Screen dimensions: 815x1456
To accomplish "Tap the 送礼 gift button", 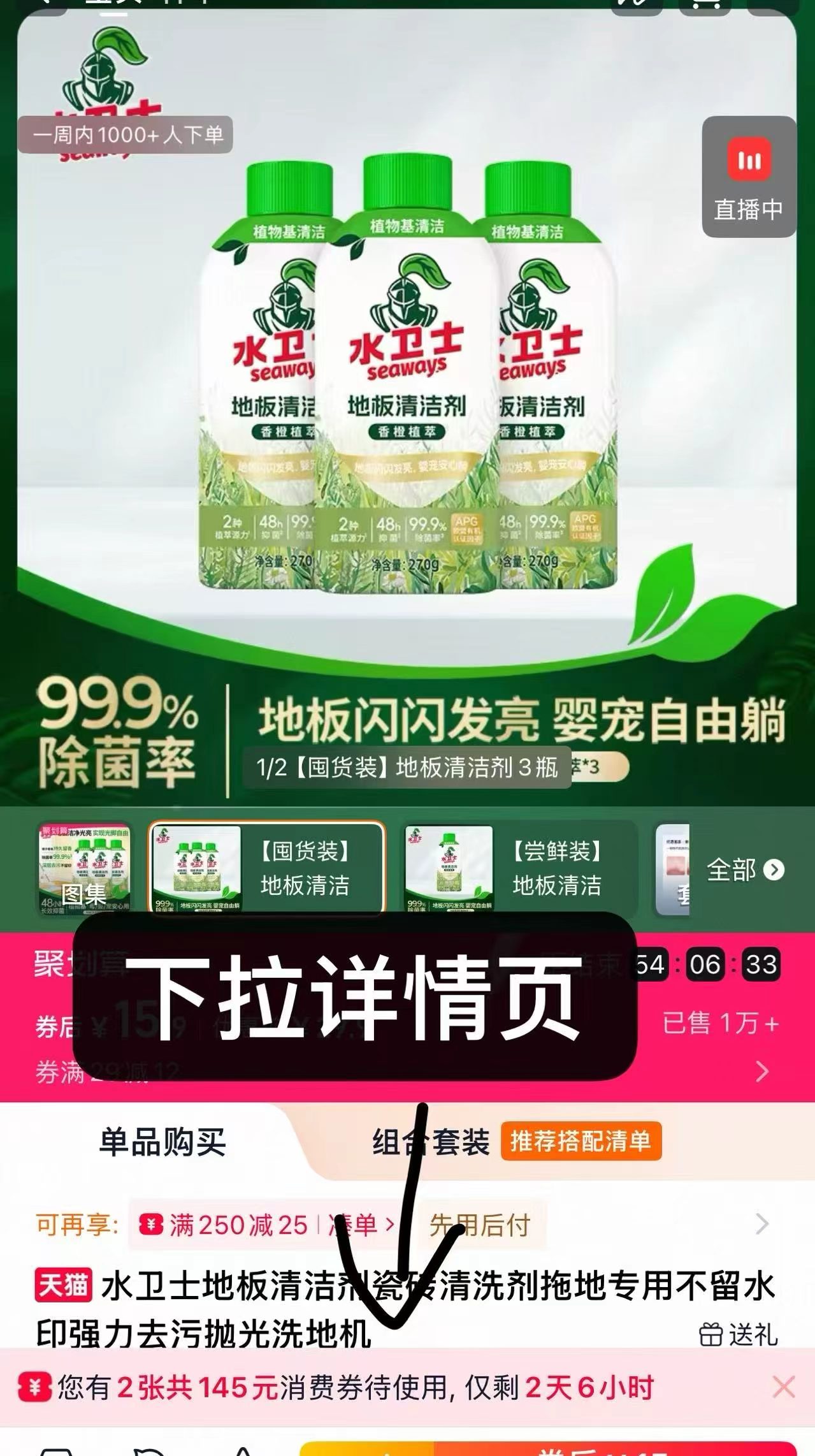I will pyautogui.click(x=739, y=1334).
